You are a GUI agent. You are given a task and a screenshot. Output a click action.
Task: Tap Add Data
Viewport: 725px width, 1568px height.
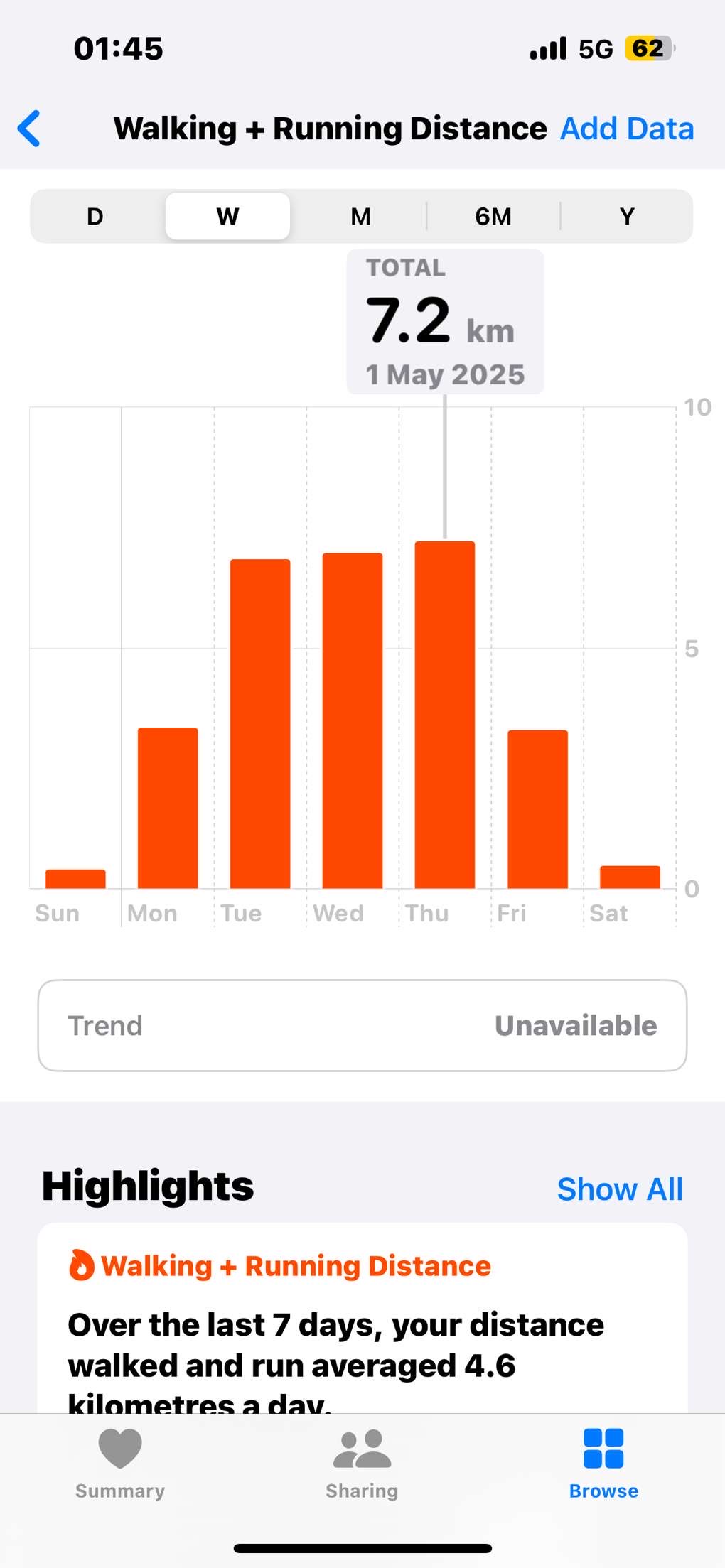point(626,129)
